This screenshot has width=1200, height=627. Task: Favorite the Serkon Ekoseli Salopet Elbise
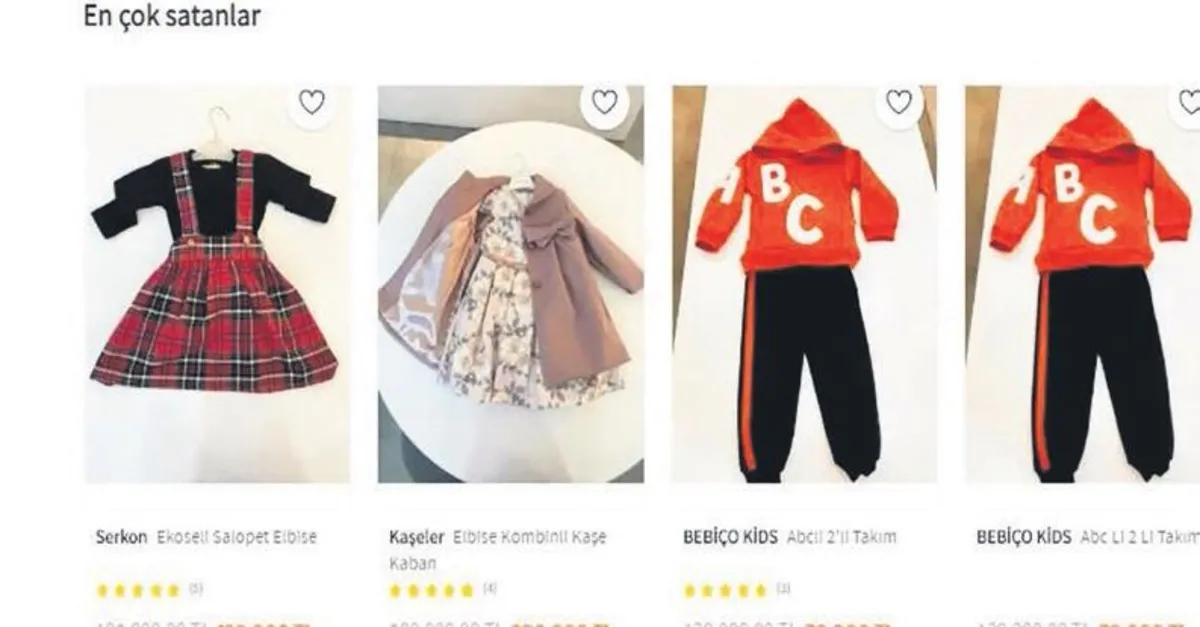[x=312, y=102]
